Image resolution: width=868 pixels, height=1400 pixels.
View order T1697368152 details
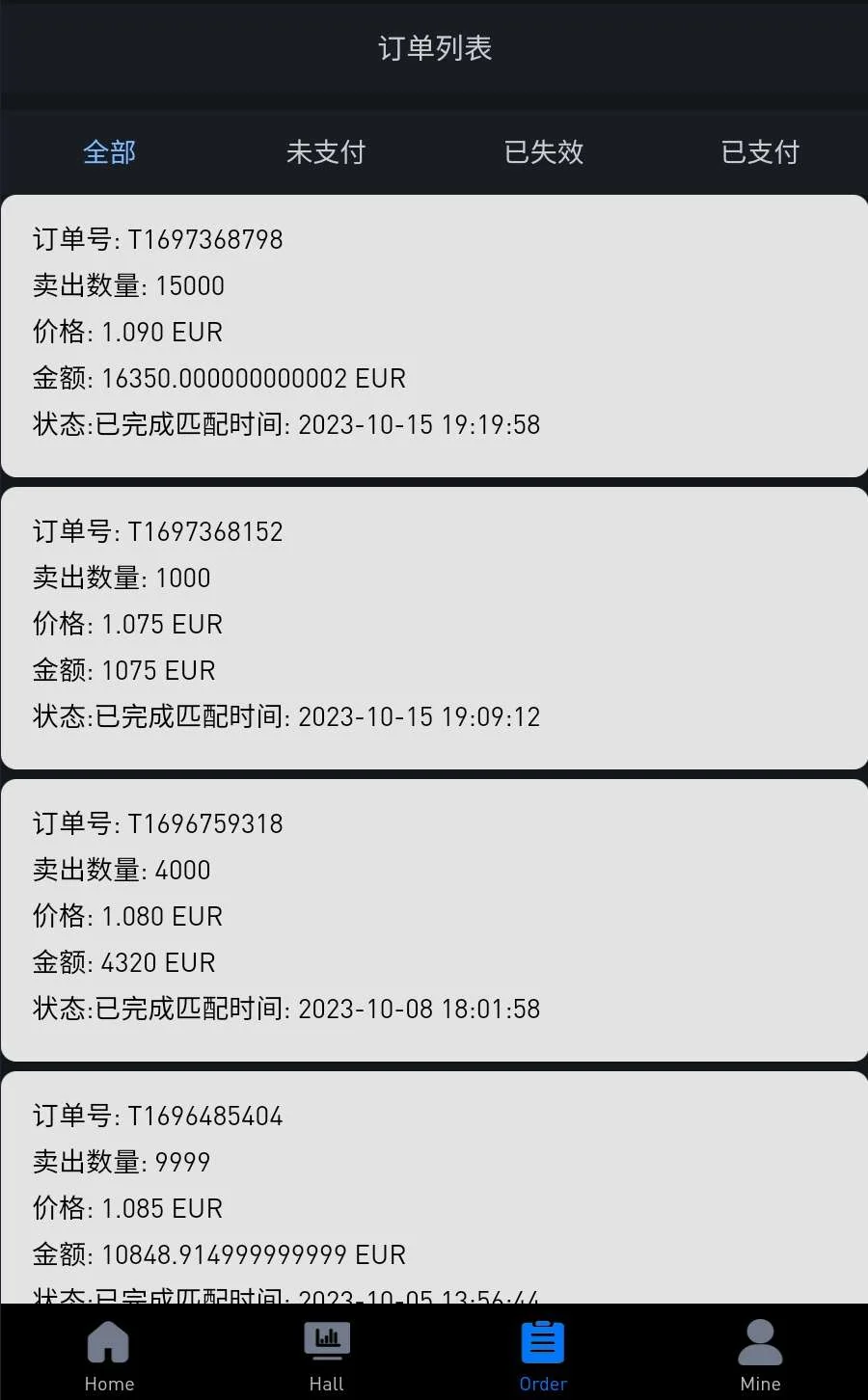pyautogui.click(x=434, y=628)
